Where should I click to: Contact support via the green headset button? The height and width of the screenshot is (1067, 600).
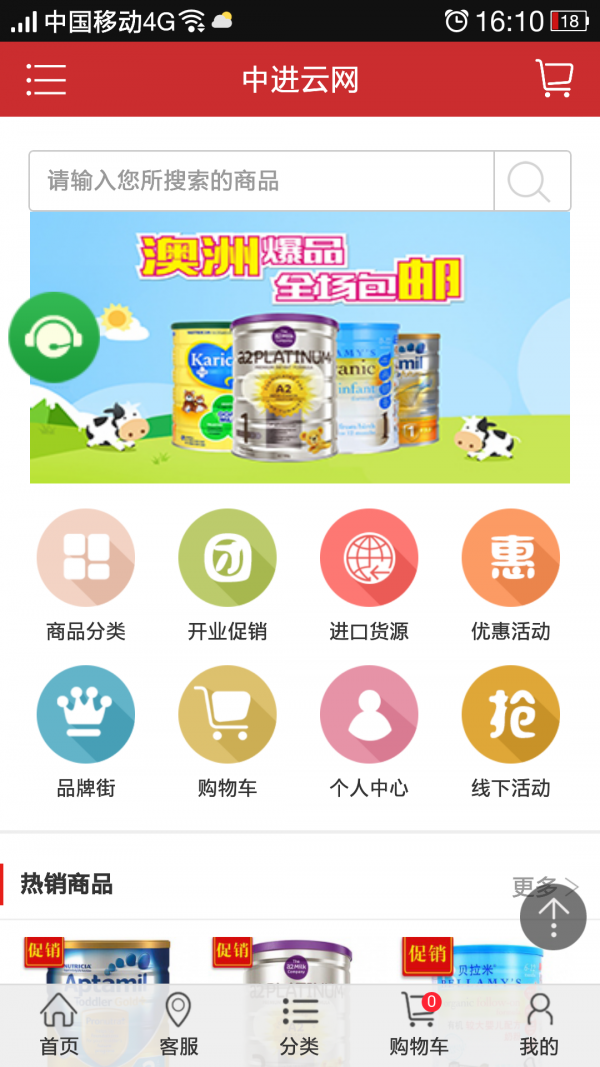pyautogui.click(x=54, y=337)
